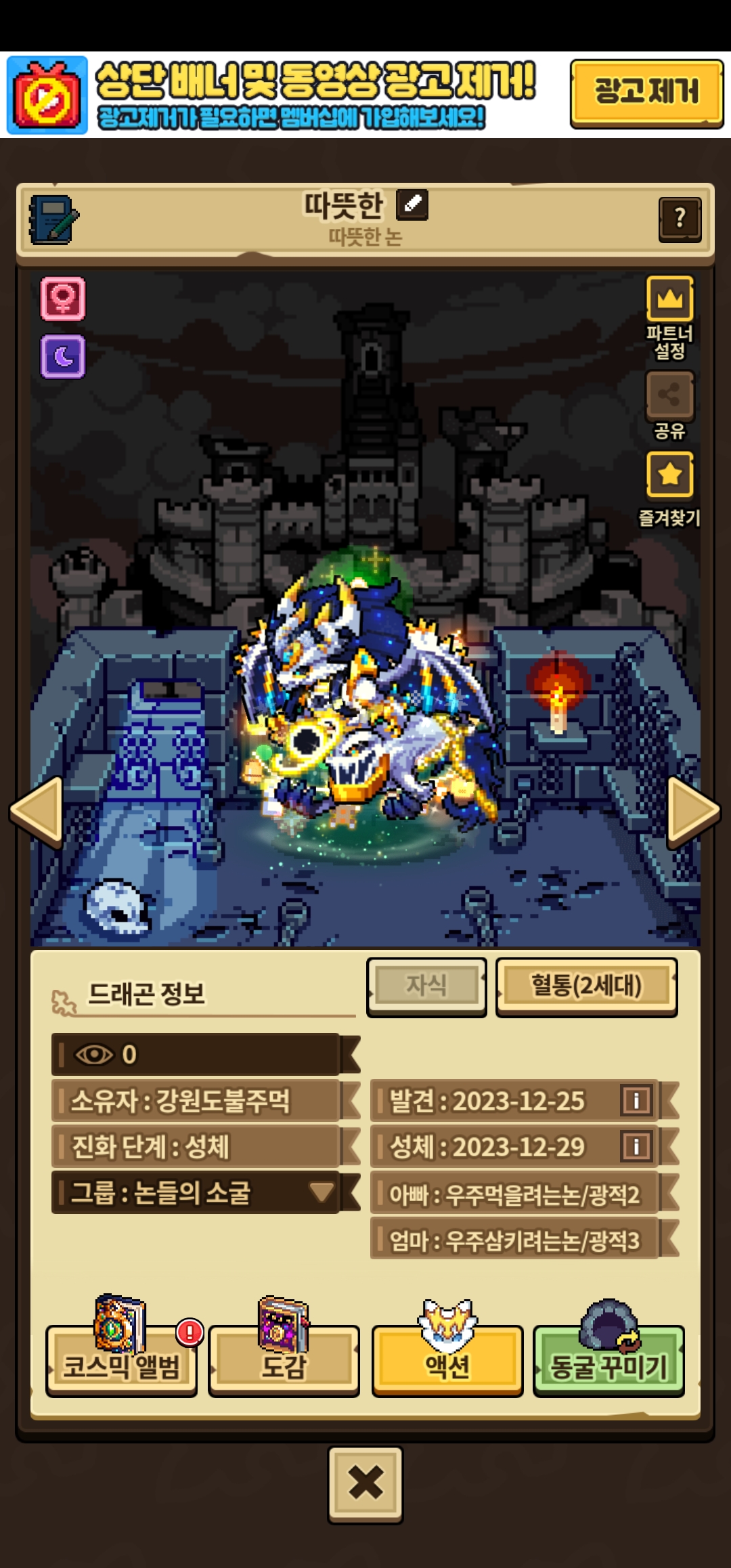This screenshot has width=731, height=1568.
Task: Go to the previous dragon with the left arrow
Action: tap(38, 811)
